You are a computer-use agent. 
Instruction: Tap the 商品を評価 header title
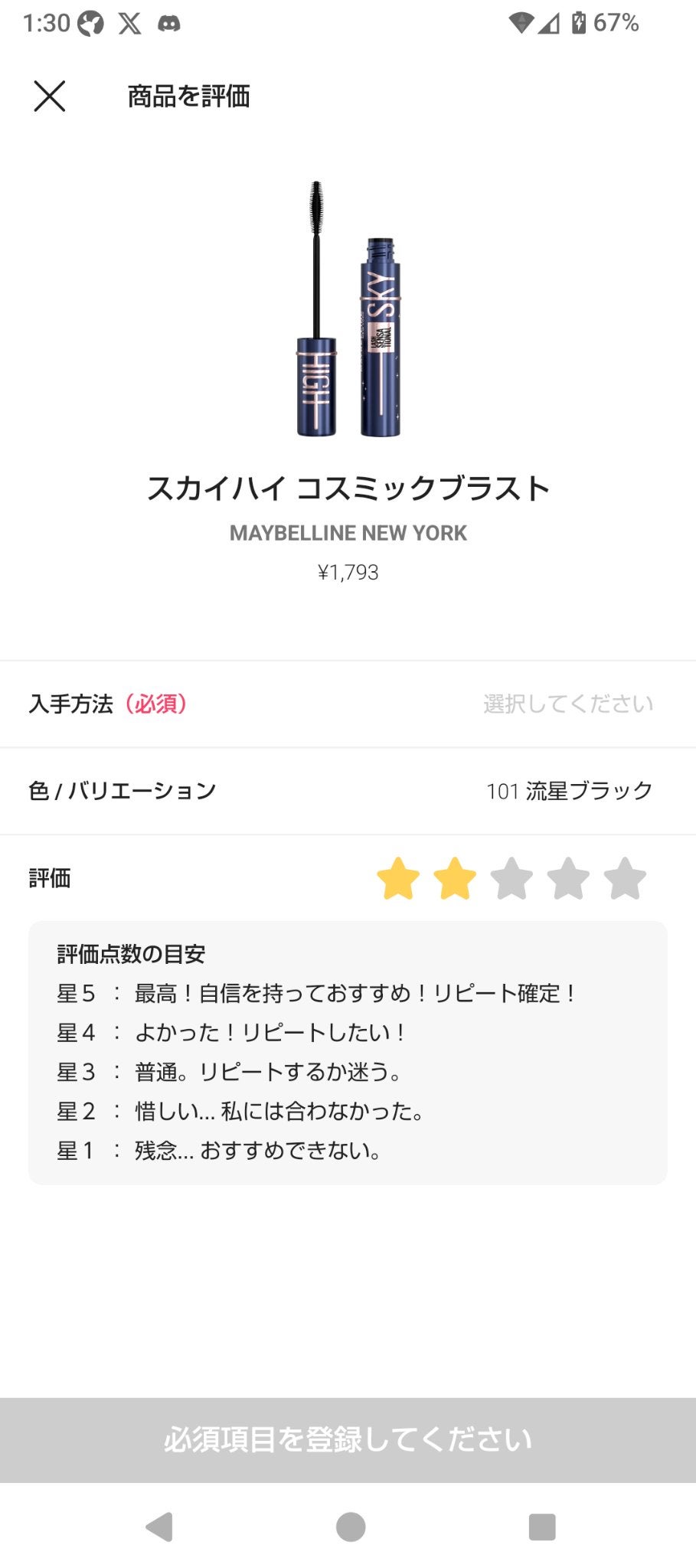pyautogui.click(x=190, y=96)
